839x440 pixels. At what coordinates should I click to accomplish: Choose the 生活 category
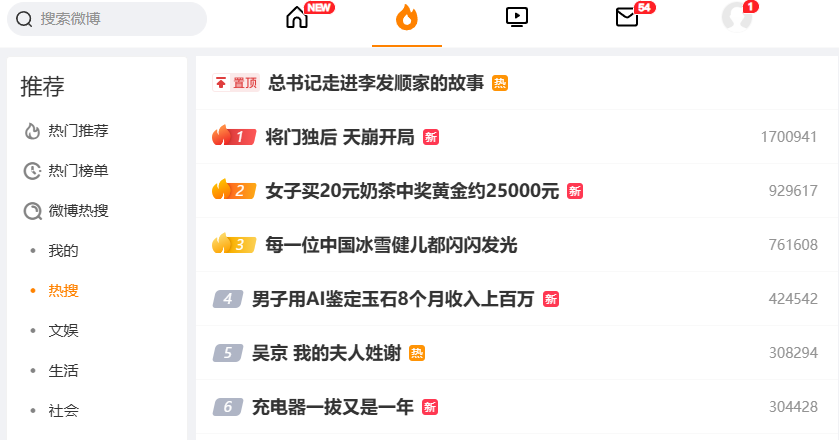coord(63,371)
